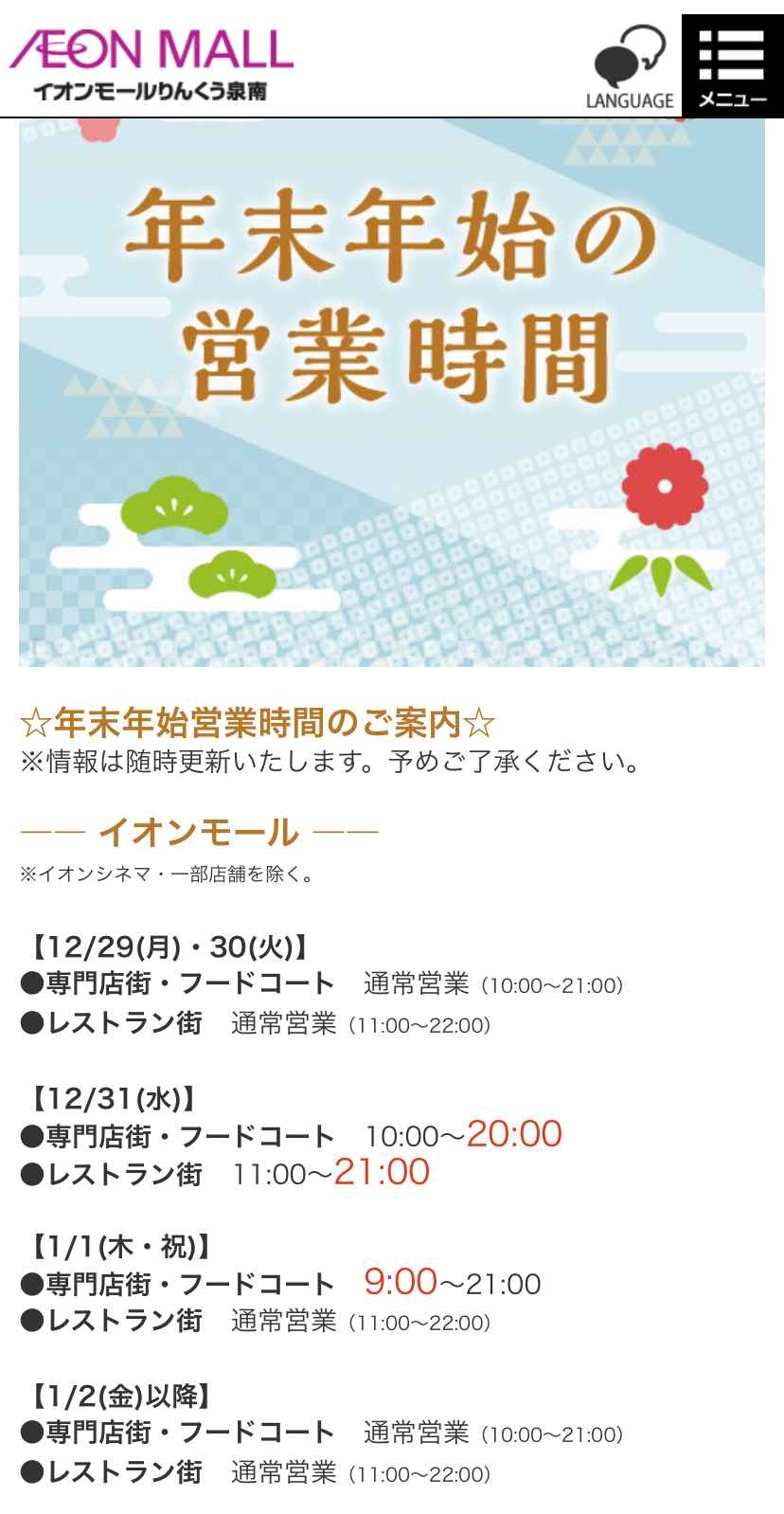Open the メニュー hamburger menu
Viewport: 784px width, 1514px height.
pyautogui.click(x=732, y=66)
